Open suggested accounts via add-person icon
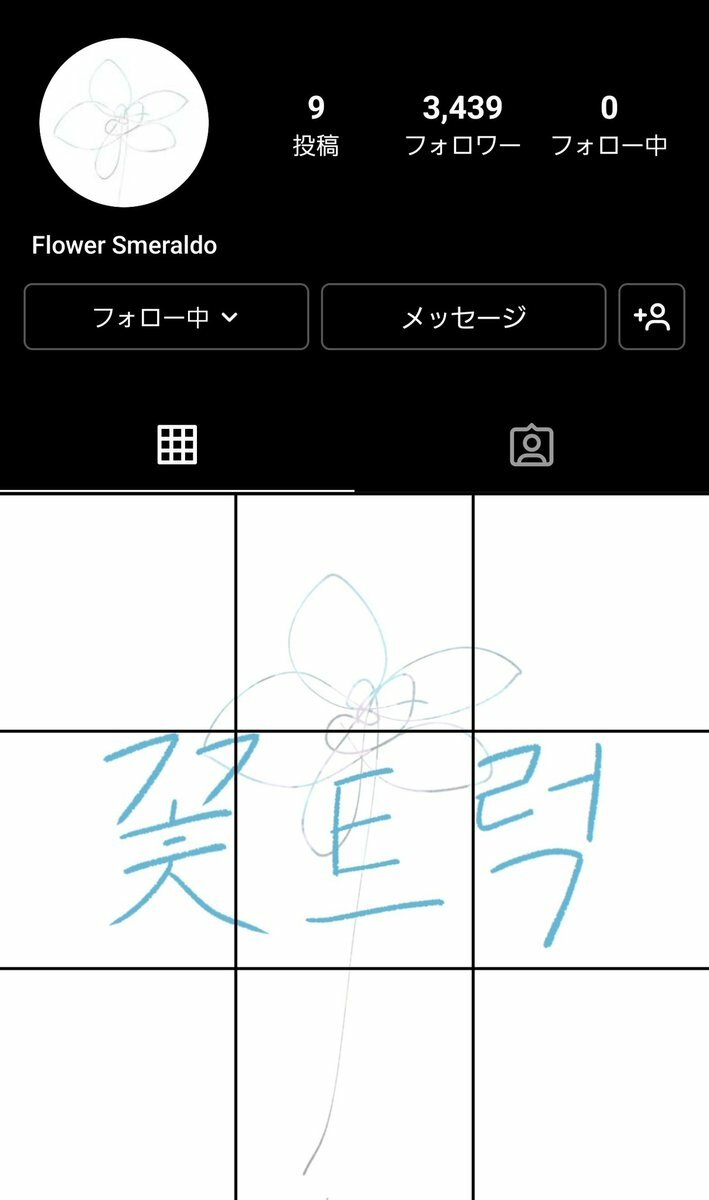This screenshot has width=709, height=1200. click(x=652, y=317)
